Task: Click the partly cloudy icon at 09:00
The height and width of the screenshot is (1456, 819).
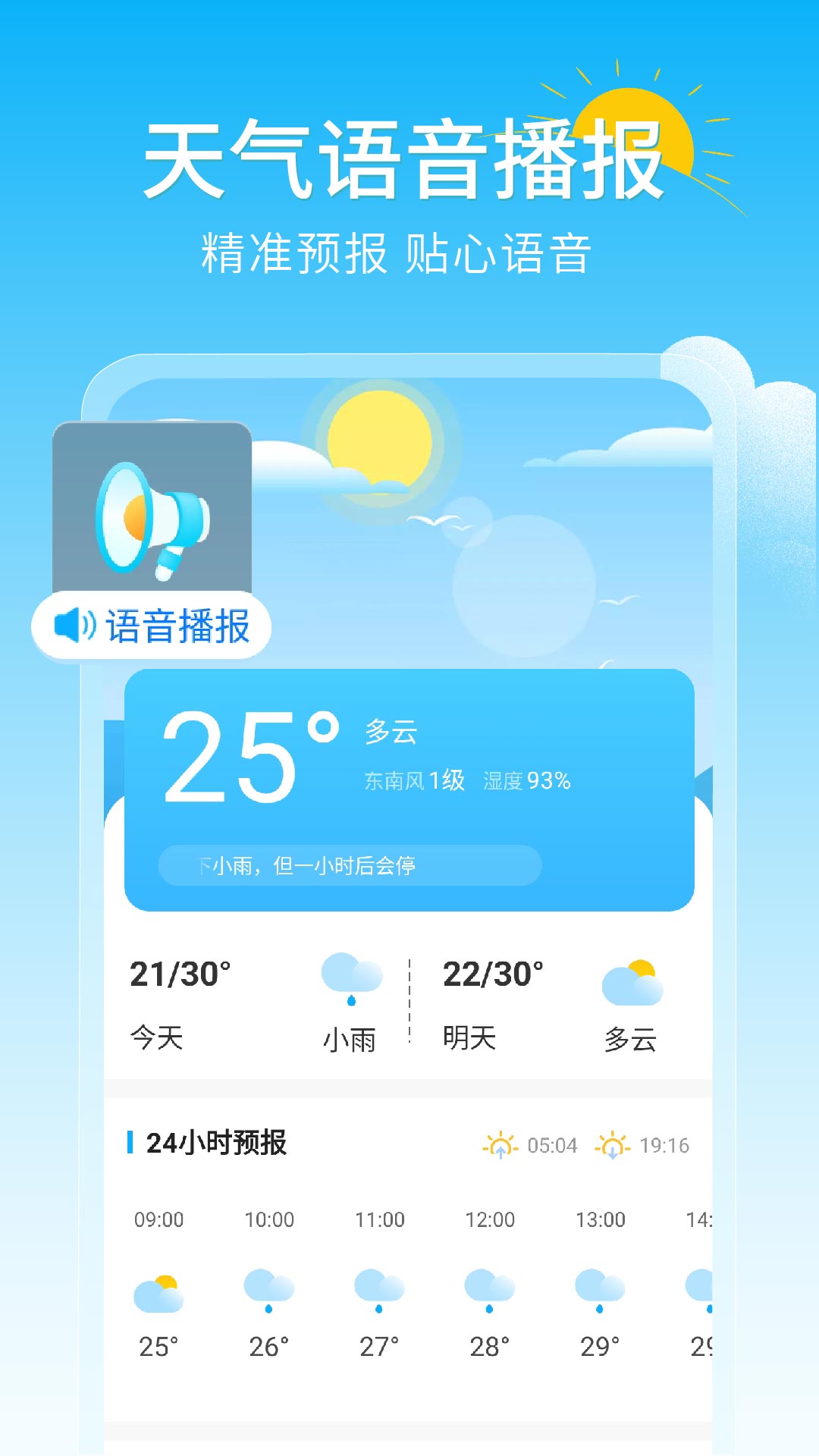Action: click(x=157, y=1289)
